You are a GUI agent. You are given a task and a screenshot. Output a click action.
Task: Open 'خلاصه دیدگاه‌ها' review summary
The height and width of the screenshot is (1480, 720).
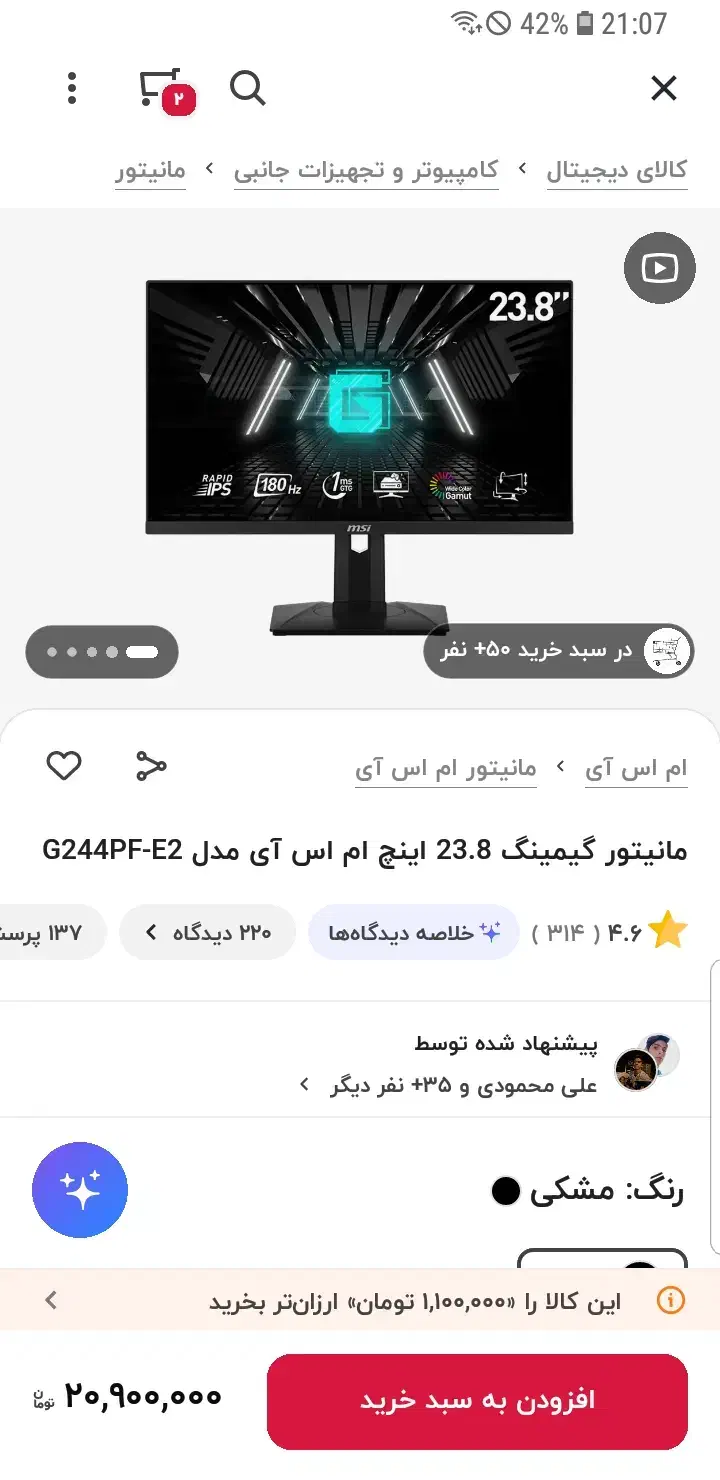(413, 931)
